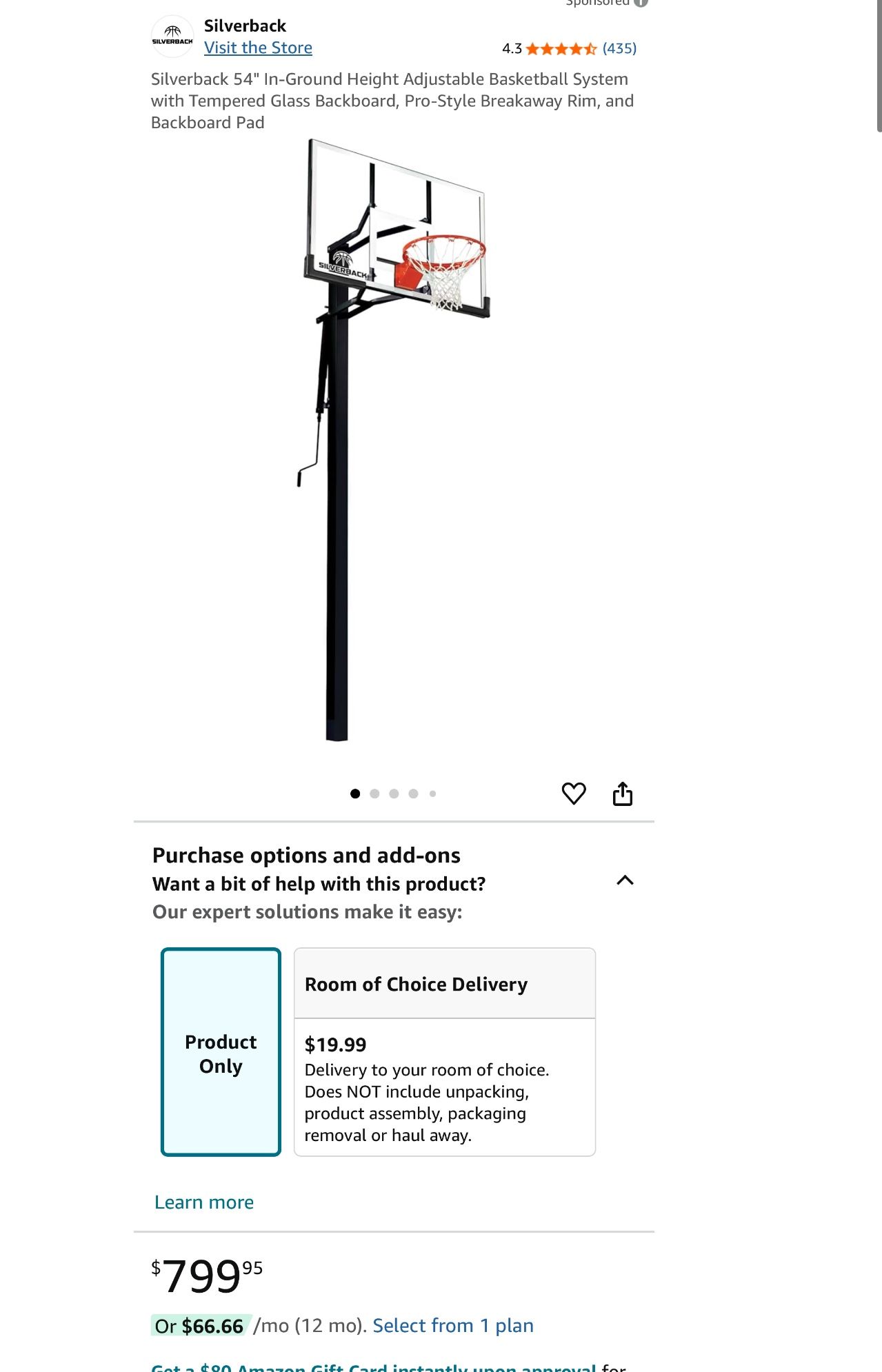Share this product
Screen dimensions: 882x1372
(x=622, y=794)
